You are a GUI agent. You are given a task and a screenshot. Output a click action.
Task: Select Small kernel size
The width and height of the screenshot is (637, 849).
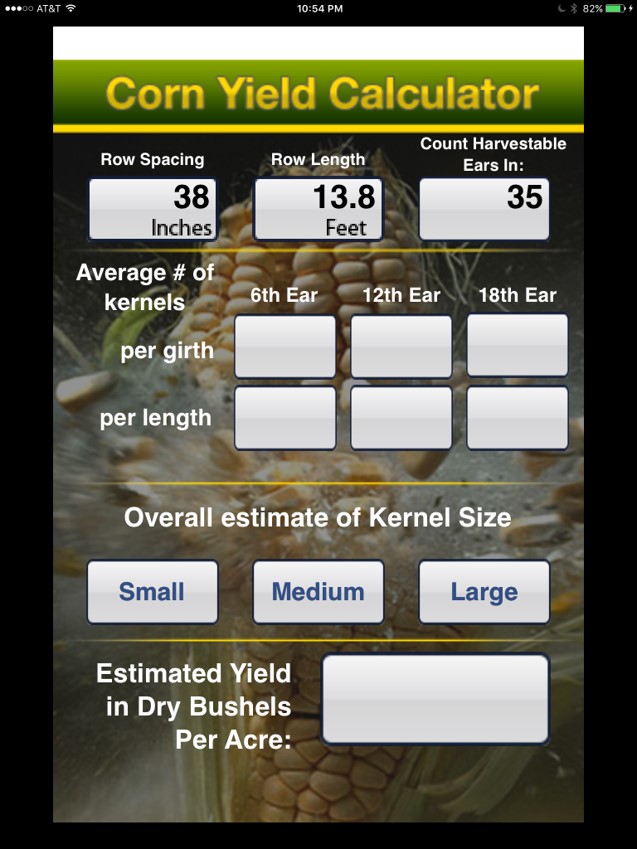(152, 592)
